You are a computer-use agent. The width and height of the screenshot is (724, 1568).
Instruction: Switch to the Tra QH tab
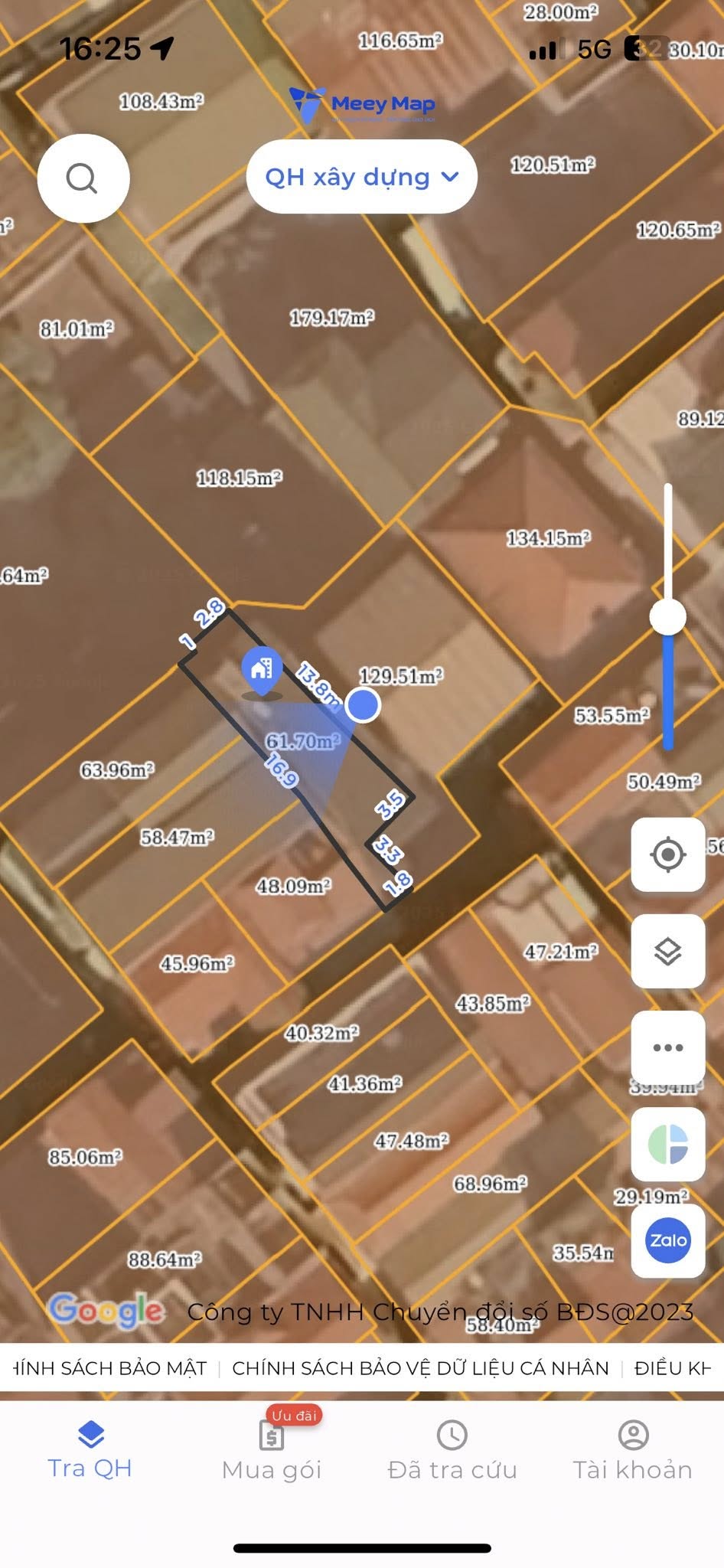click(90, 1450)
